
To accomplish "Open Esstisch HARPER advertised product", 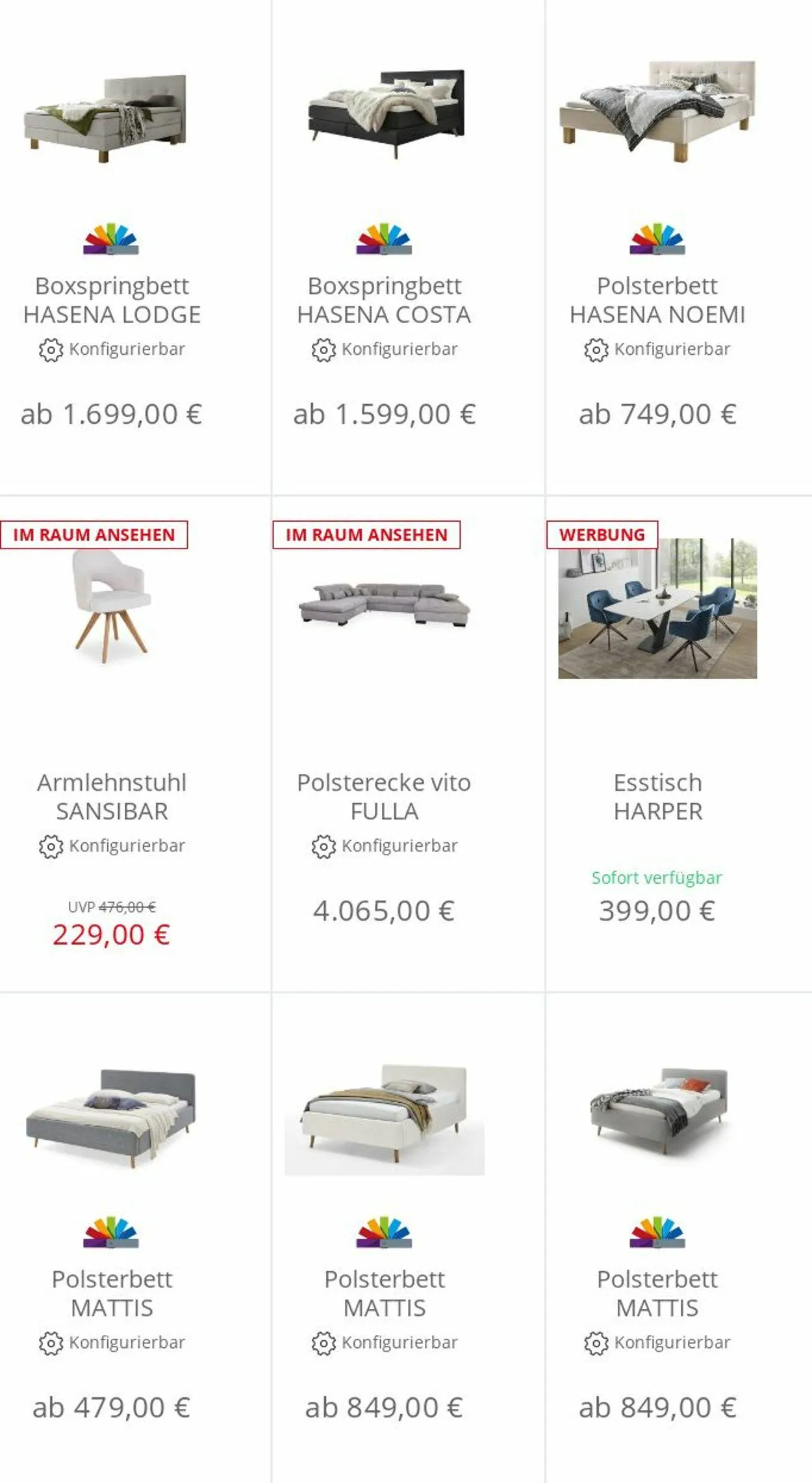I will click(657, 797).
